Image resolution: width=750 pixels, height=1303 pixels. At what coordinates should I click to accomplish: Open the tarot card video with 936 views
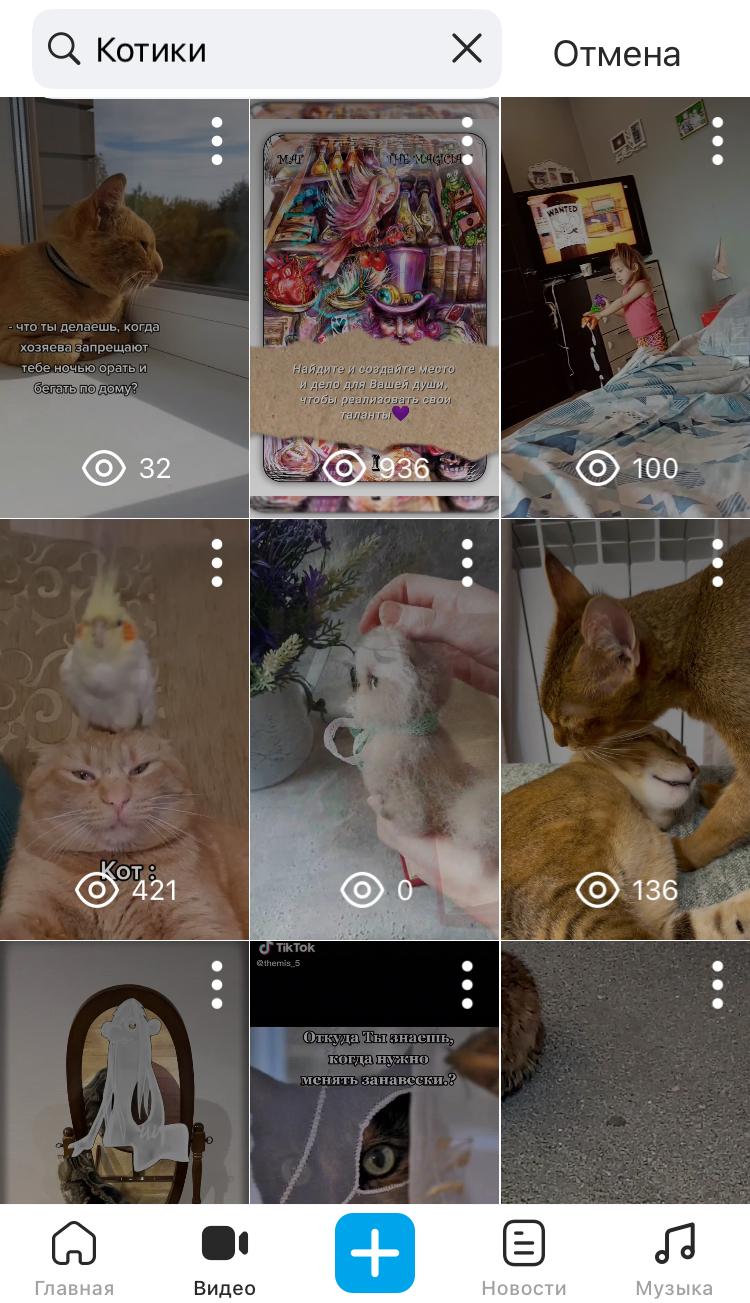click(x=374, y=300)
